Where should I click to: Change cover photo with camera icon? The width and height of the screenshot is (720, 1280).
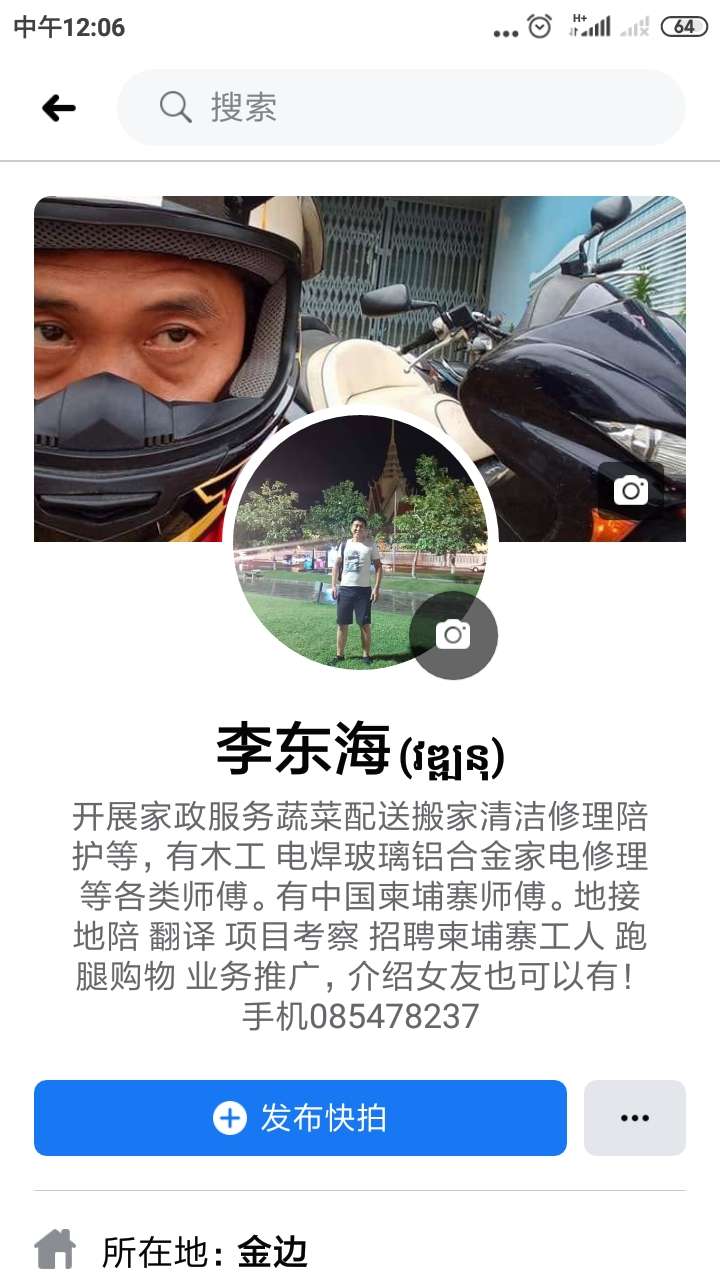point(630,490)
